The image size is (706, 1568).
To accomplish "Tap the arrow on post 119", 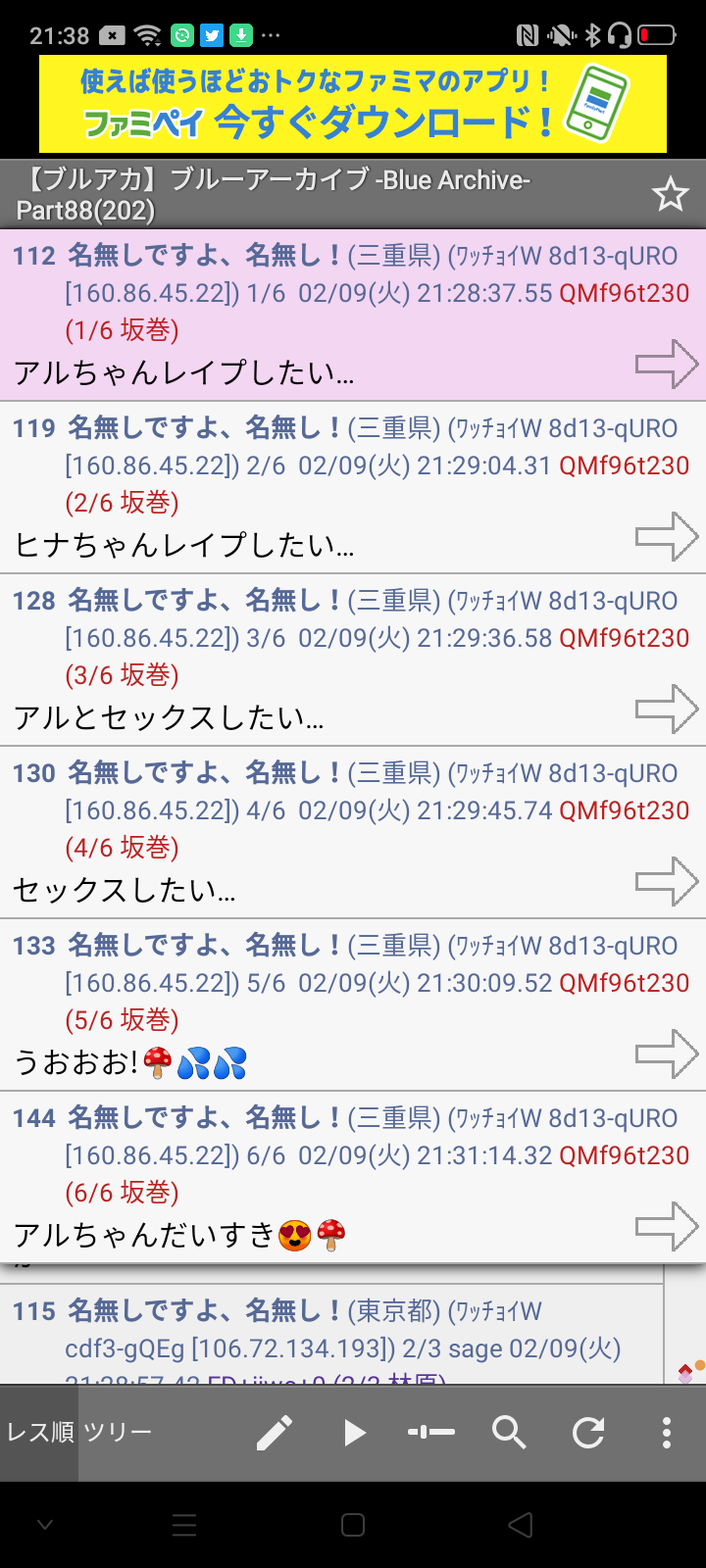I will pyautogui.click(x=667, y=537).
